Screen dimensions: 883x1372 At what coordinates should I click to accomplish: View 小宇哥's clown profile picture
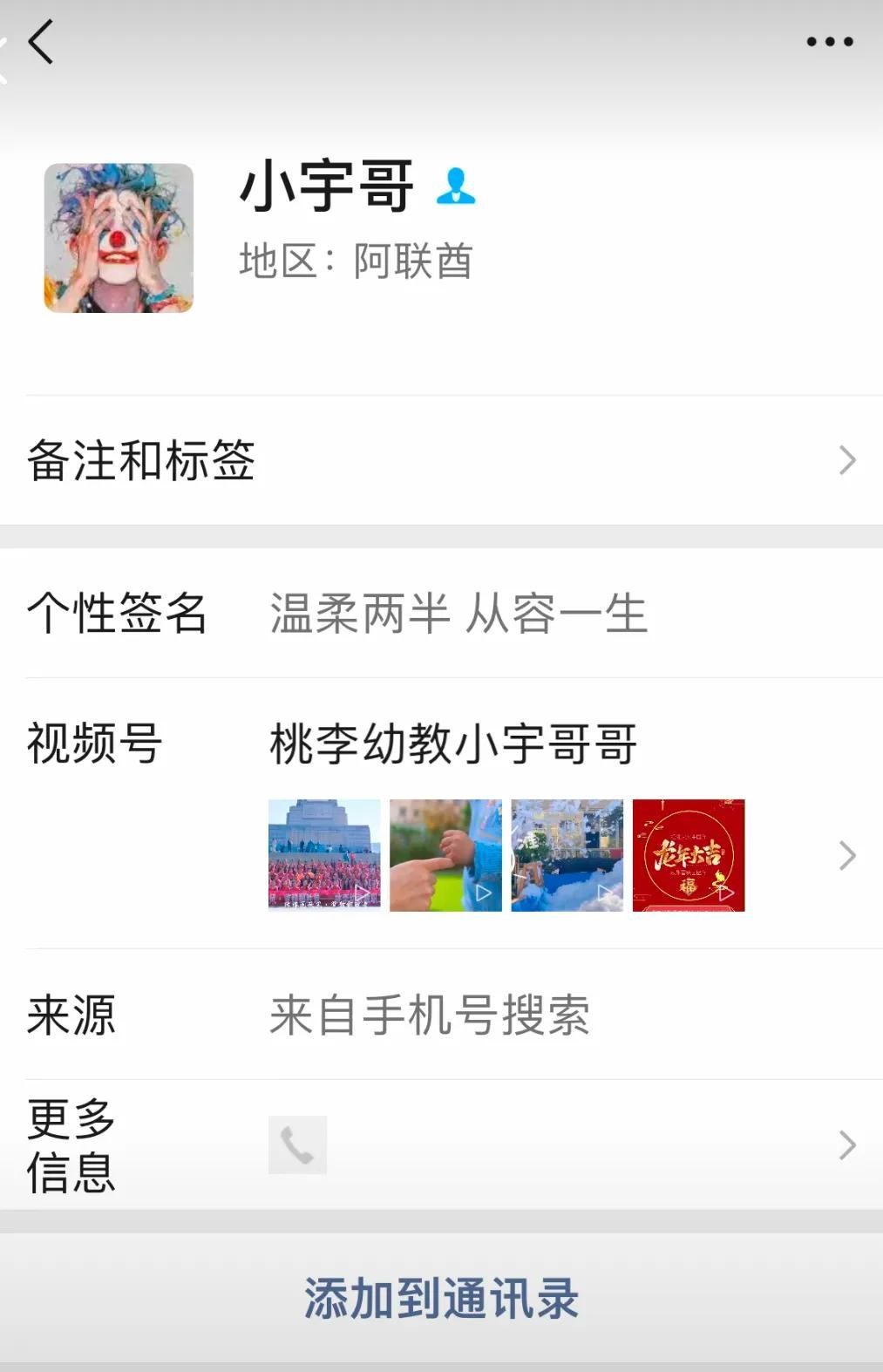119,238
